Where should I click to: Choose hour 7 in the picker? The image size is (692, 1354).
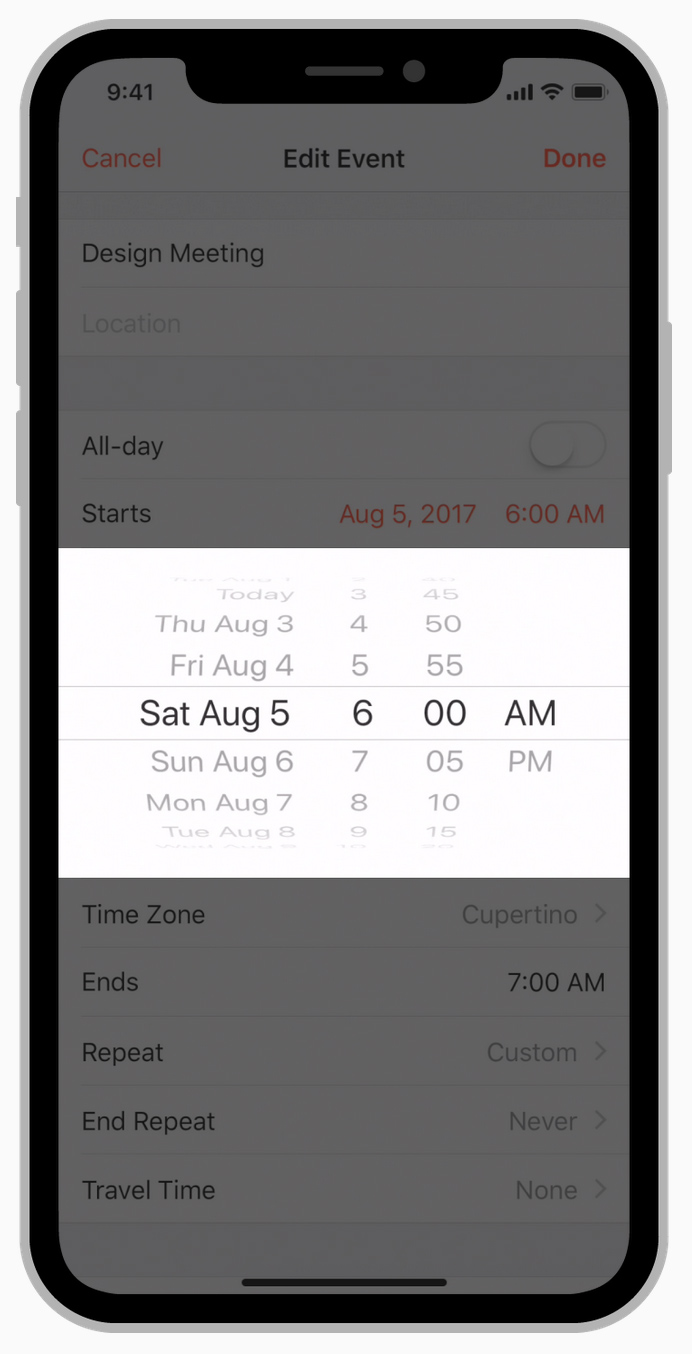(x=360, y=762)
